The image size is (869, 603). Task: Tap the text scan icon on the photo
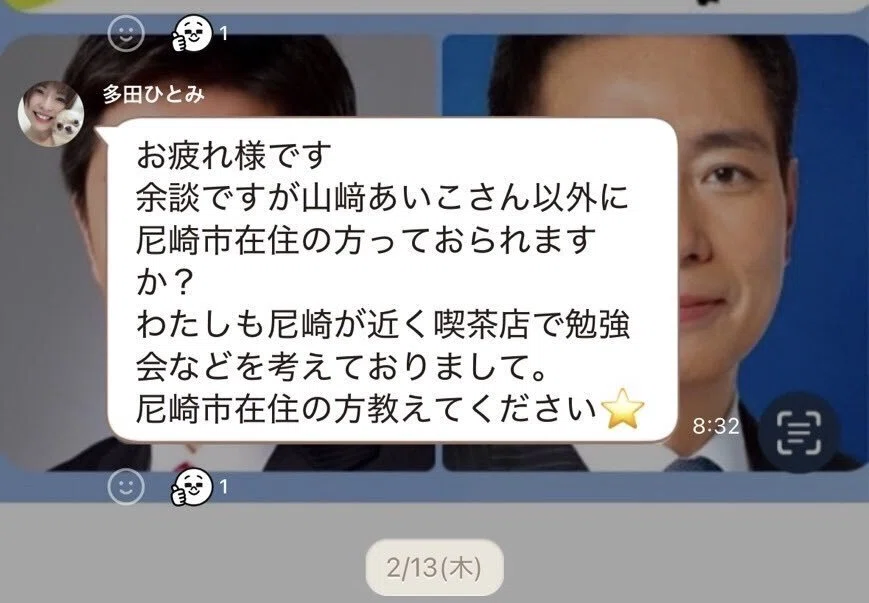798,432
